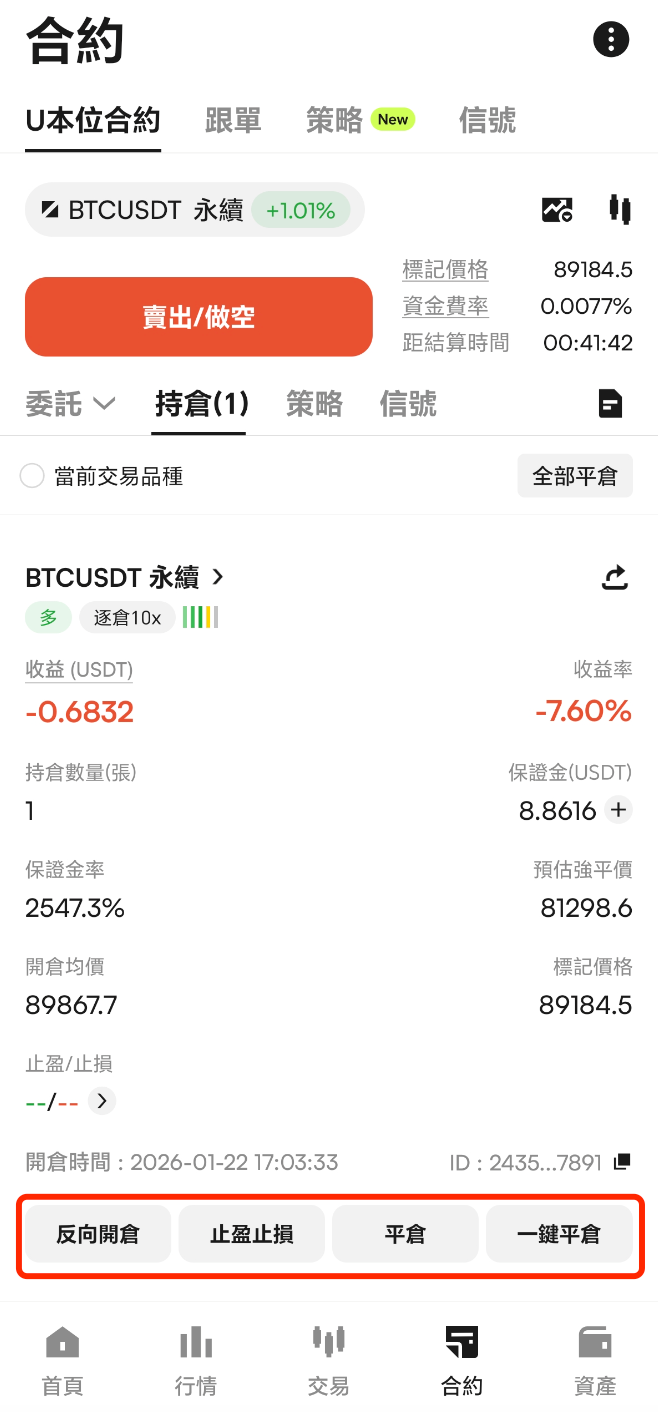This screenshot has height=1412, width=658.
Task: Tap 一鍵平倉 for instant close
Action: tap(559, 1234)
